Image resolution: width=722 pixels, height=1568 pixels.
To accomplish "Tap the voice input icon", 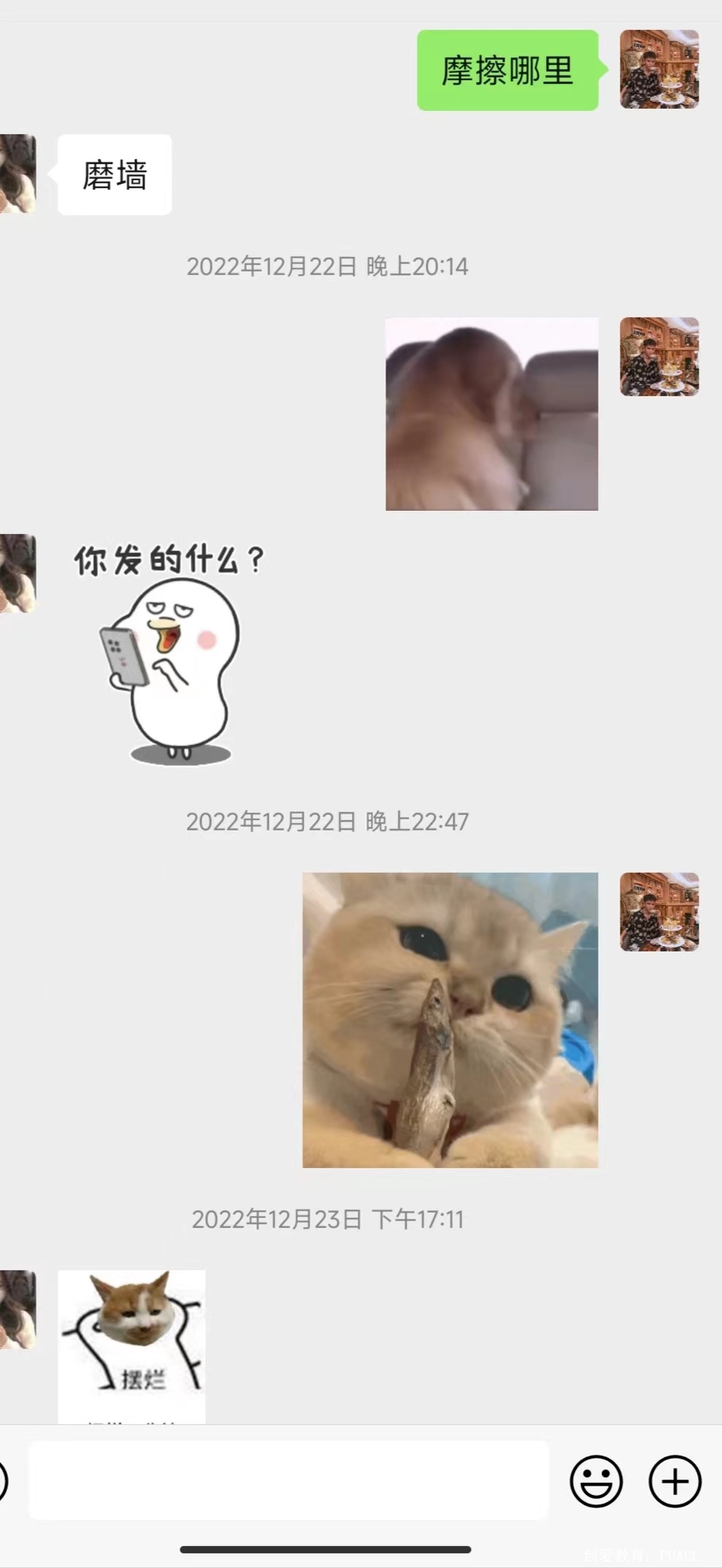I will (x=3, y=1481).
